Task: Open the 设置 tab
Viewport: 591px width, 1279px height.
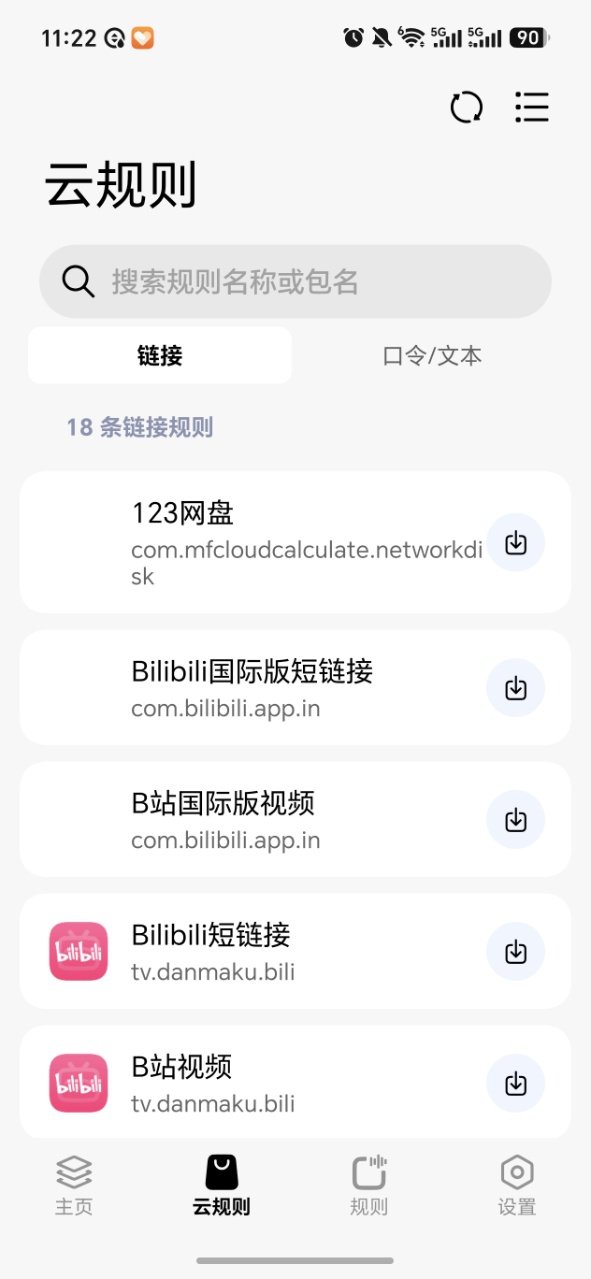Action: [517, 1186]
